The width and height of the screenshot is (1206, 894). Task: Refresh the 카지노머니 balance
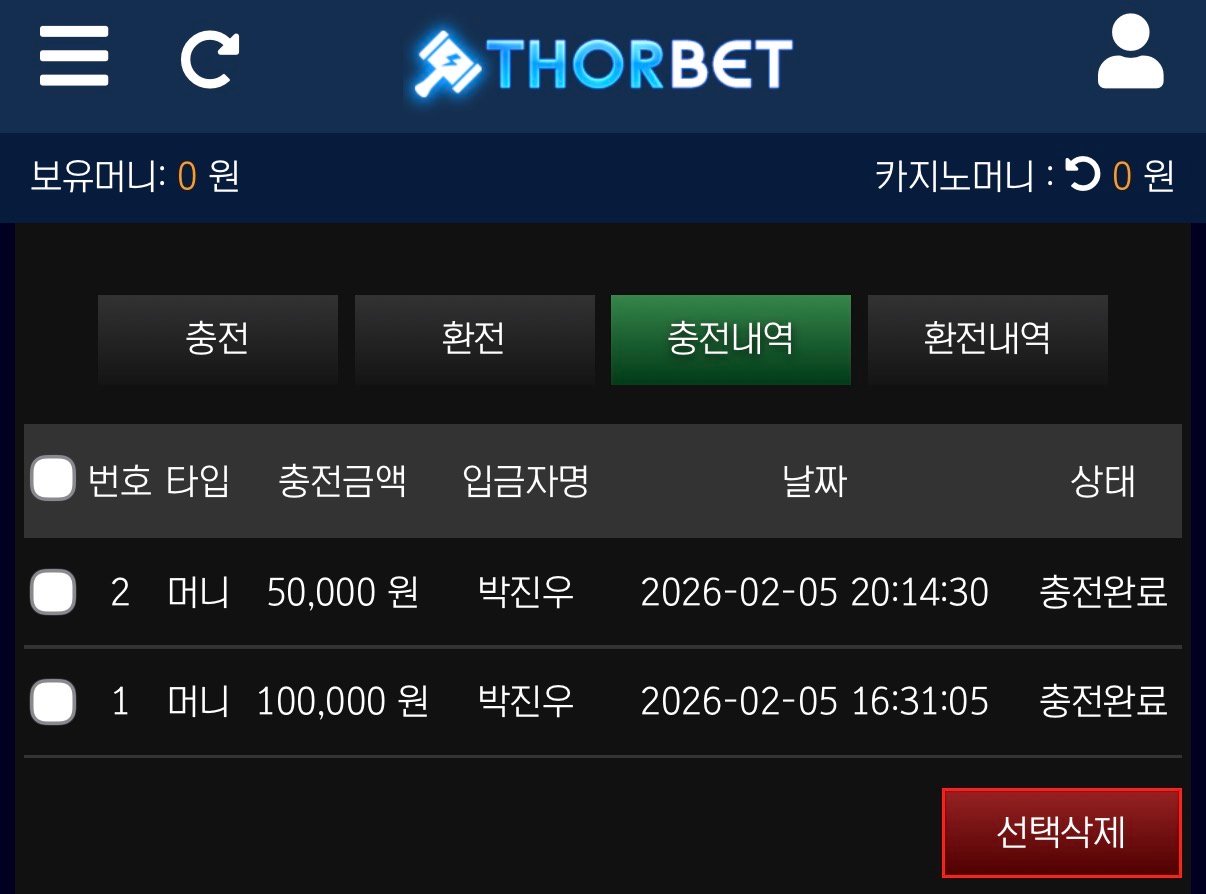pos(1083,176)
